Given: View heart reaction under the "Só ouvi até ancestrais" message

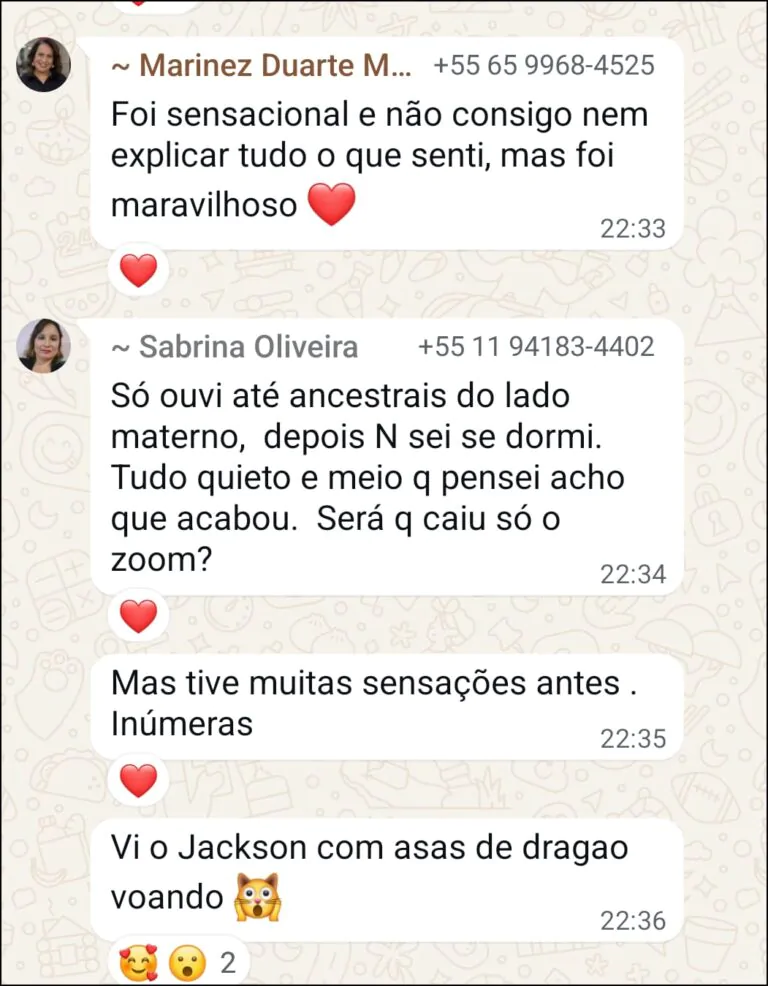Looking at the screenshot, I should pyautogui.click(x=138, y=617).
